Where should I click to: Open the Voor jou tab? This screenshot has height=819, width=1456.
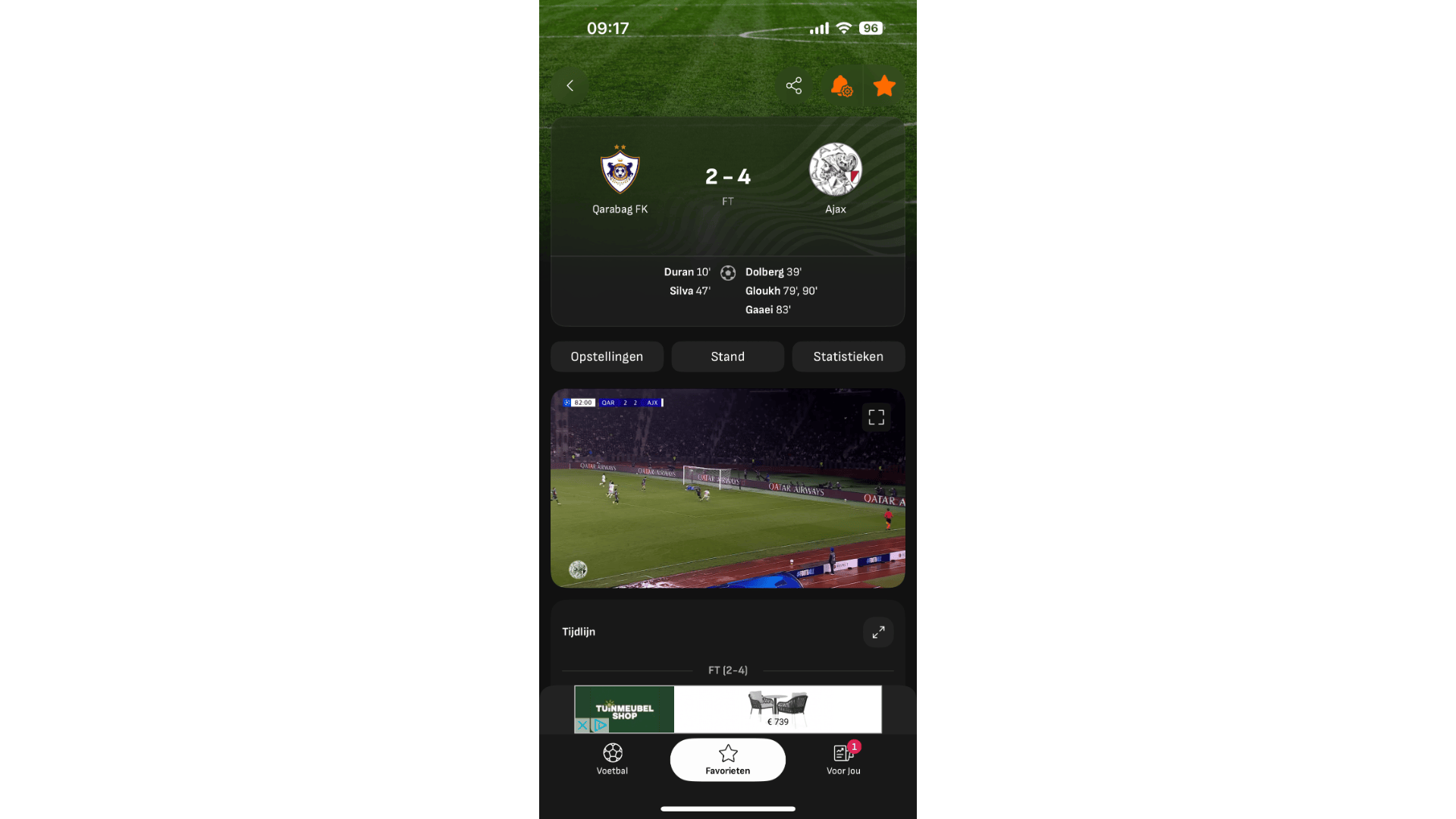click(x=843, y=759)
